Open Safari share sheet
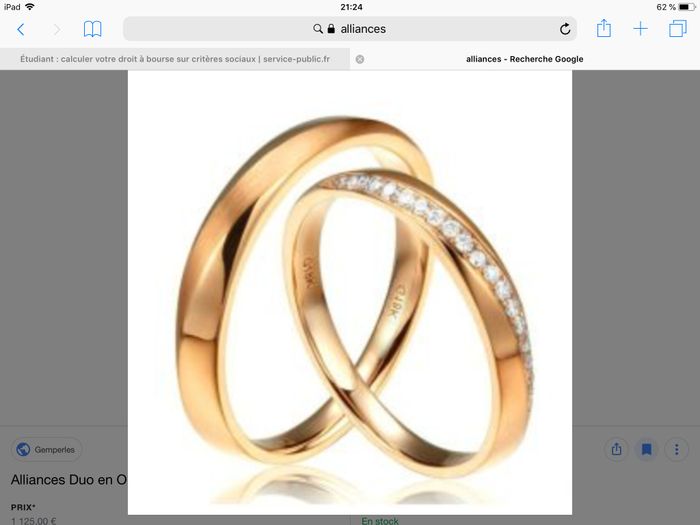 (604, 29)
